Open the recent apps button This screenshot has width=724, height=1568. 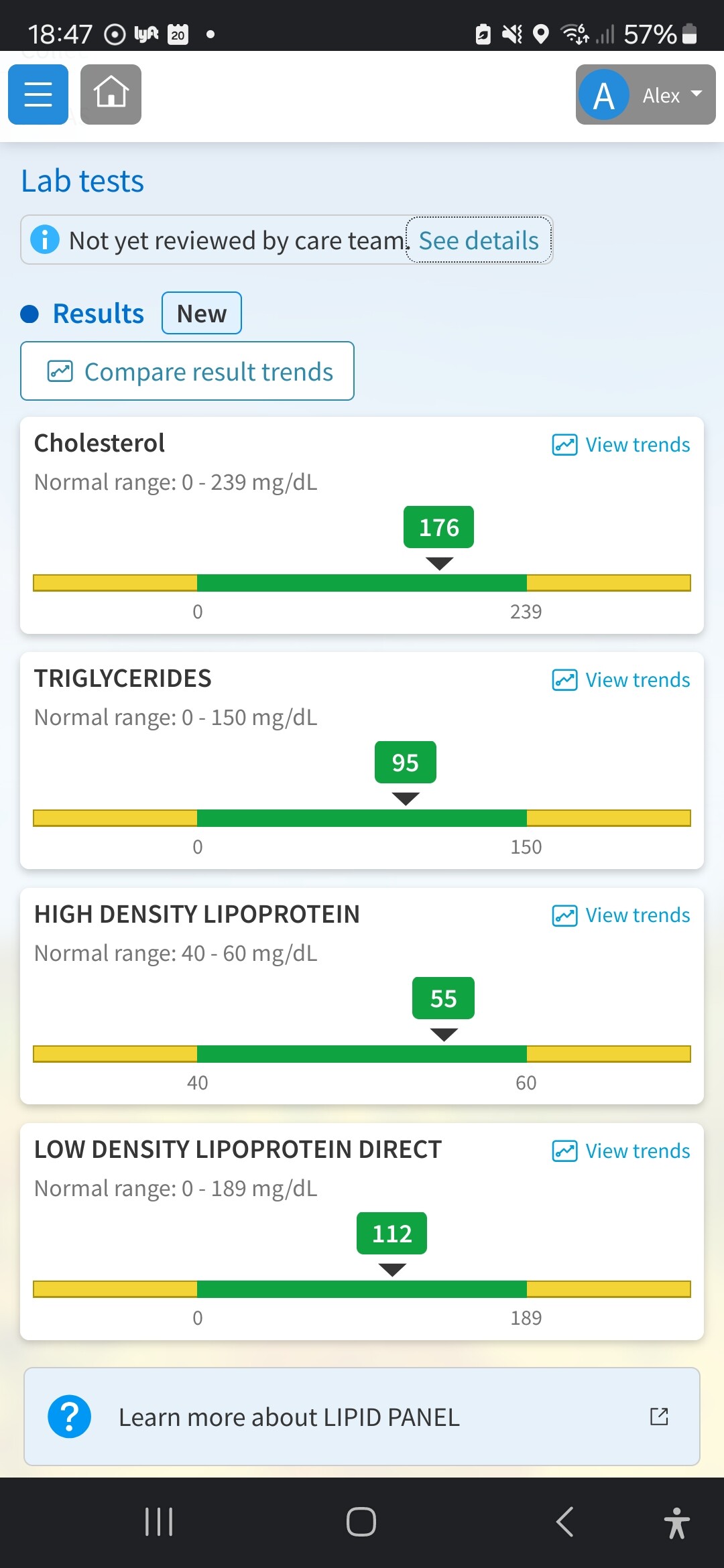tap(159, 1522)
